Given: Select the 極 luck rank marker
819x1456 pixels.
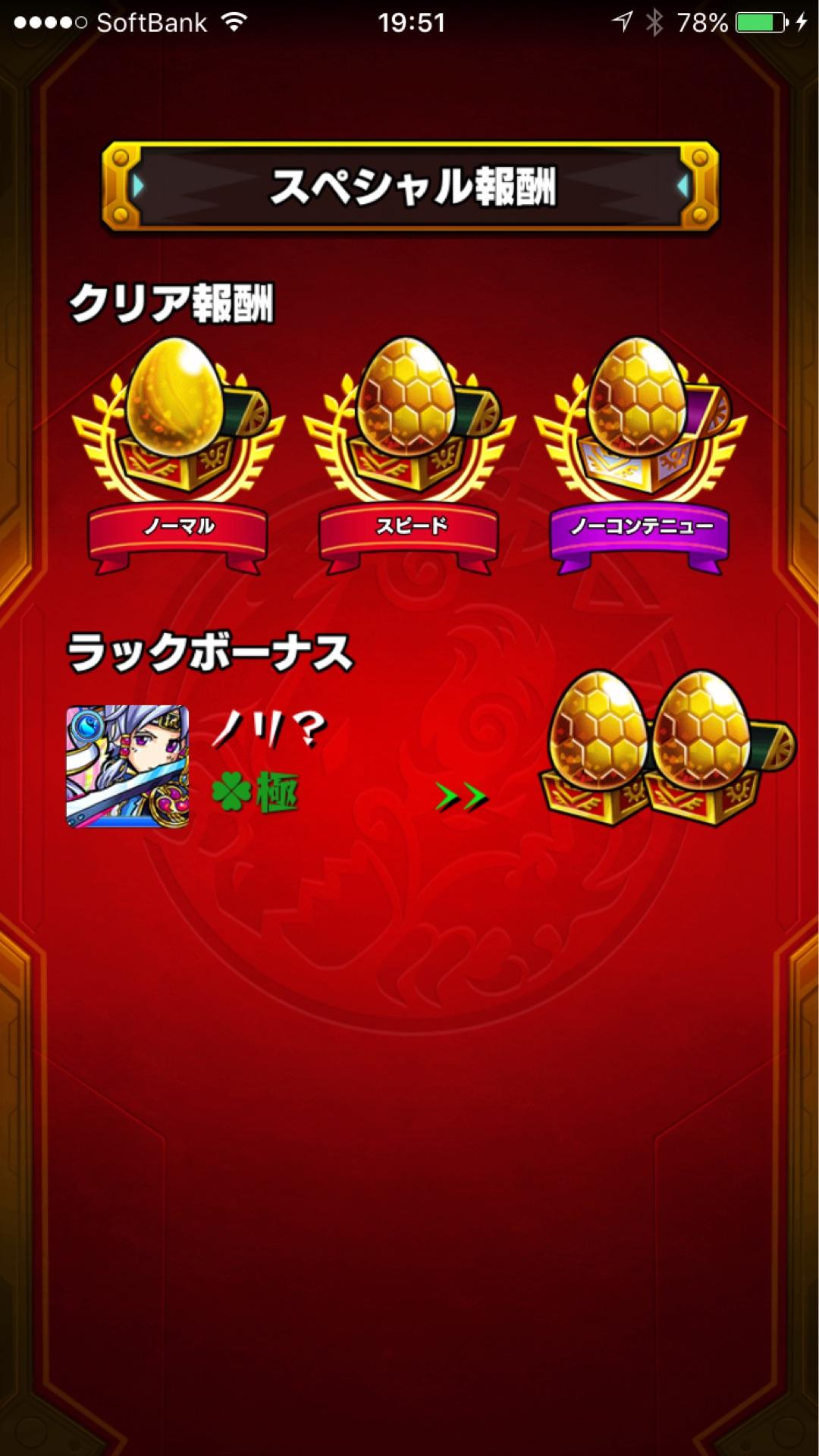Looking at the screenshot, I should tap(277, 790).
